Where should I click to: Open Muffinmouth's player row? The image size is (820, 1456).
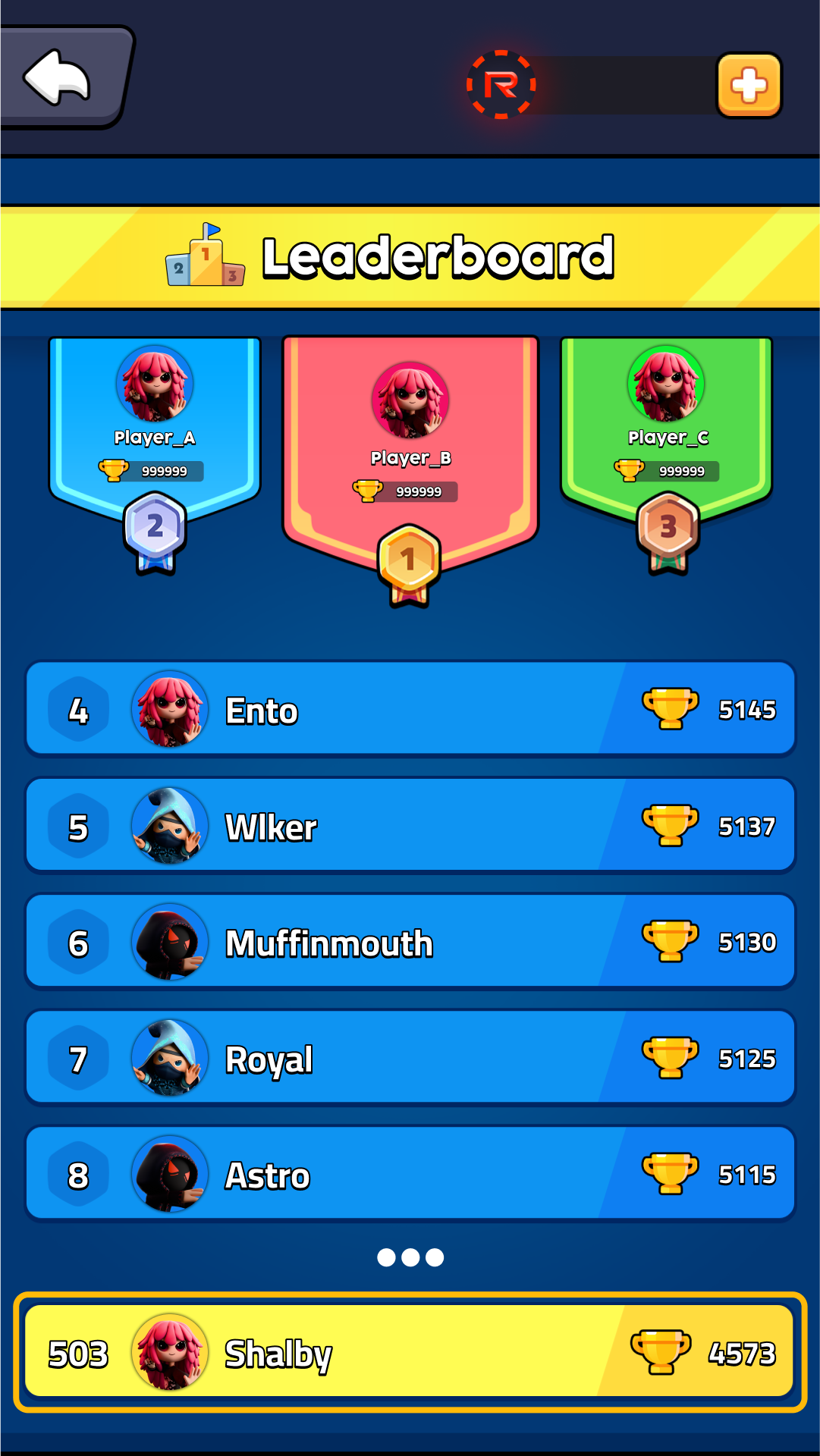pos(410,942)
